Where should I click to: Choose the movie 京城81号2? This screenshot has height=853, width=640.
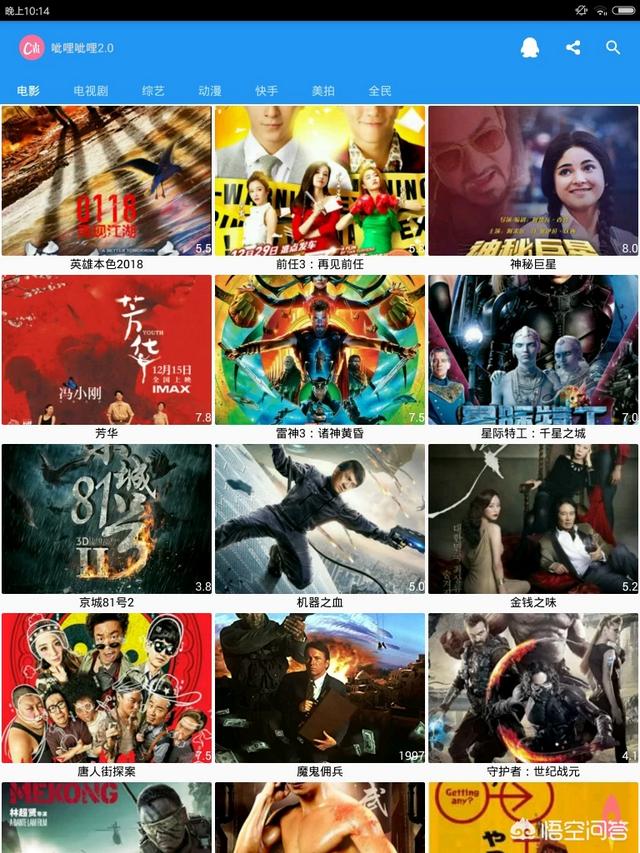pyautogui.click(x=107, y=520)
